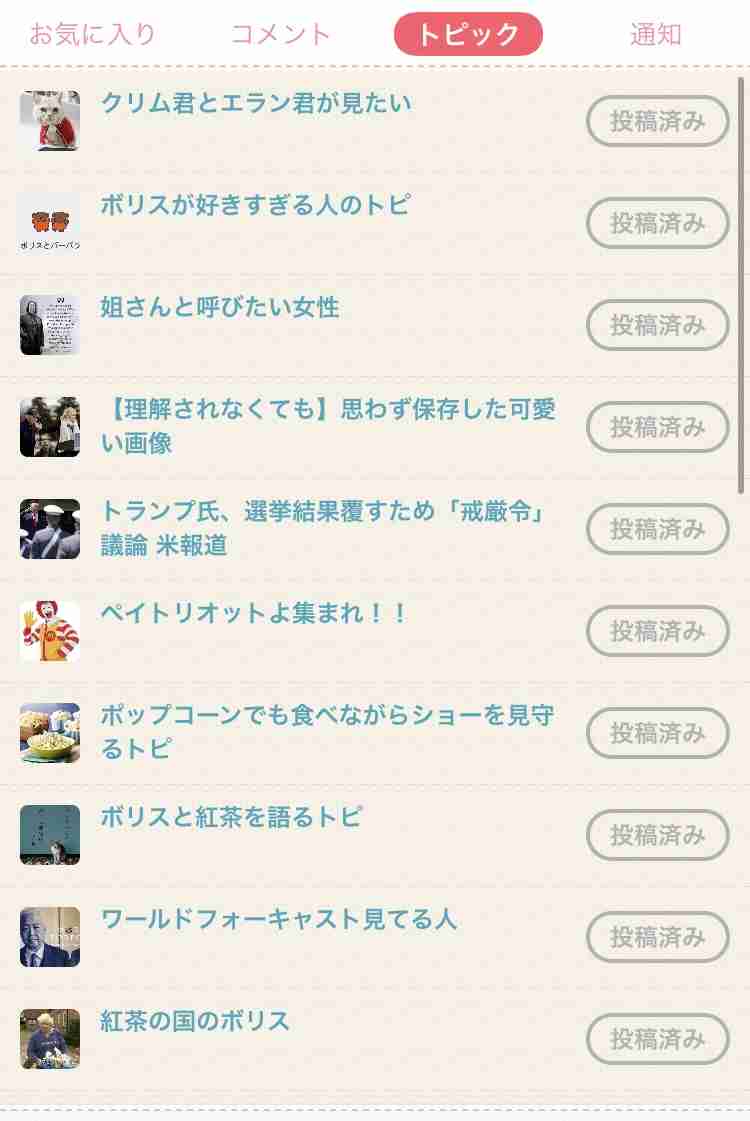The width and height of the screenshot is (750, 1121).
Task: Switch to the 通知 tab
Action: click(656, 33)
